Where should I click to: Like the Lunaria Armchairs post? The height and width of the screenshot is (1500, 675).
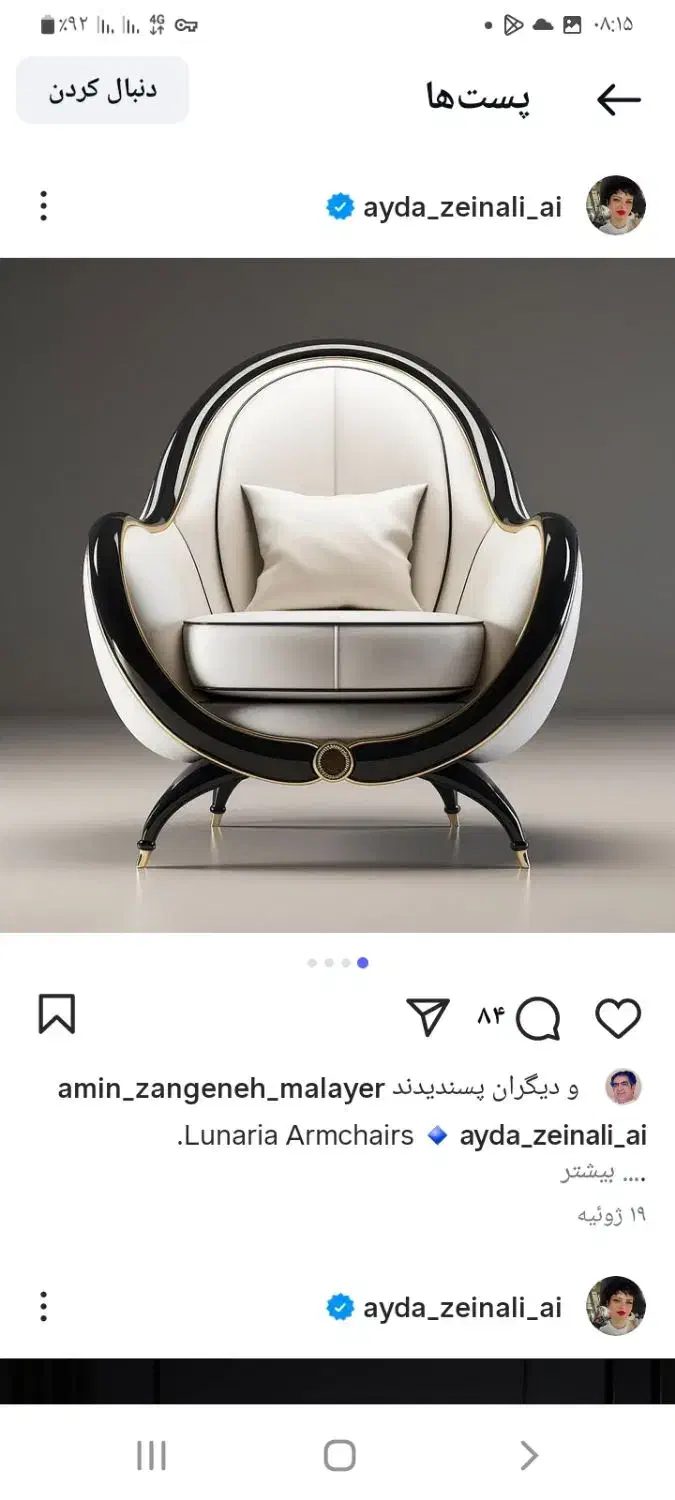(x=618, y=1019)
